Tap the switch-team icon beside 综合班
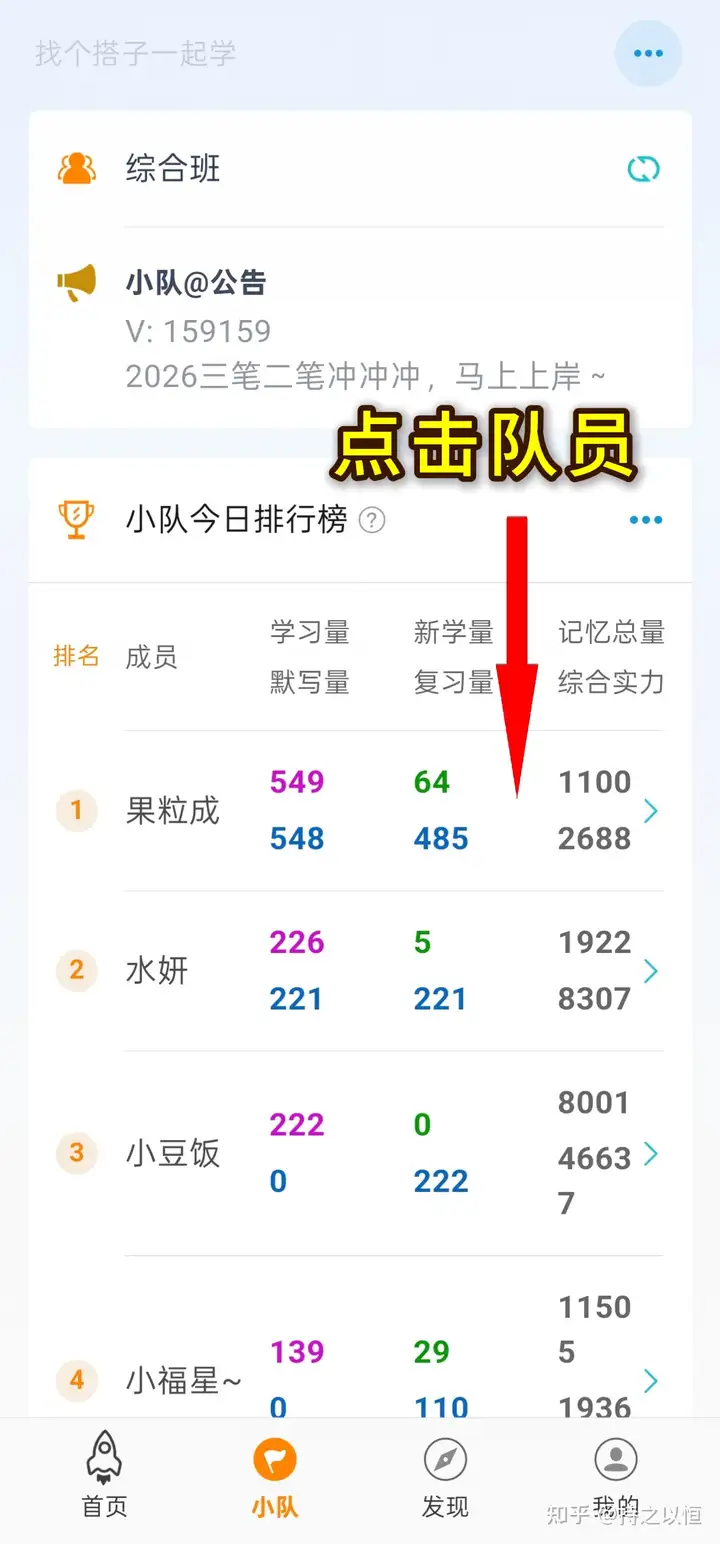 point(643,169)
